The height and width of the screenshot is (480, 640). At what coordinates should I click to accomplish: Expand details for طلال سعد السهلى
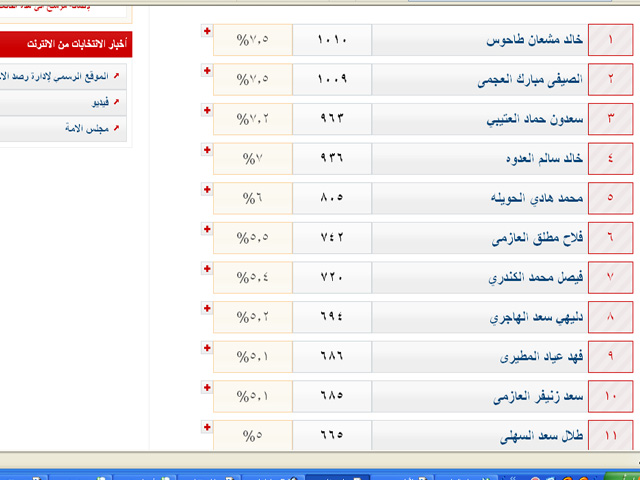pyautogui.click(x=207, y=427)
